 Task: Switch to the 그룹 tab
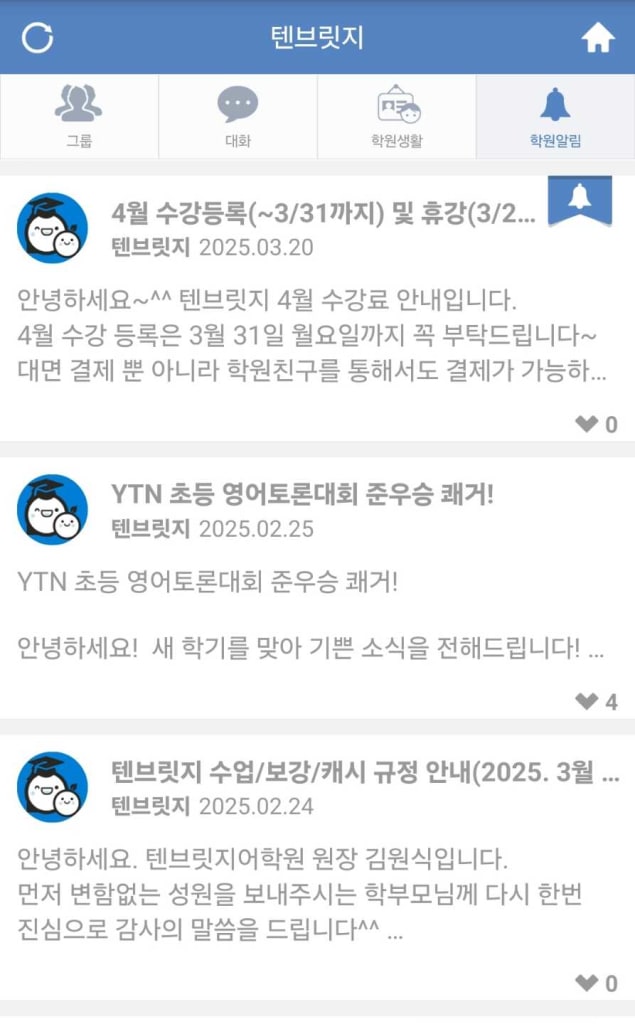[79, 116]
